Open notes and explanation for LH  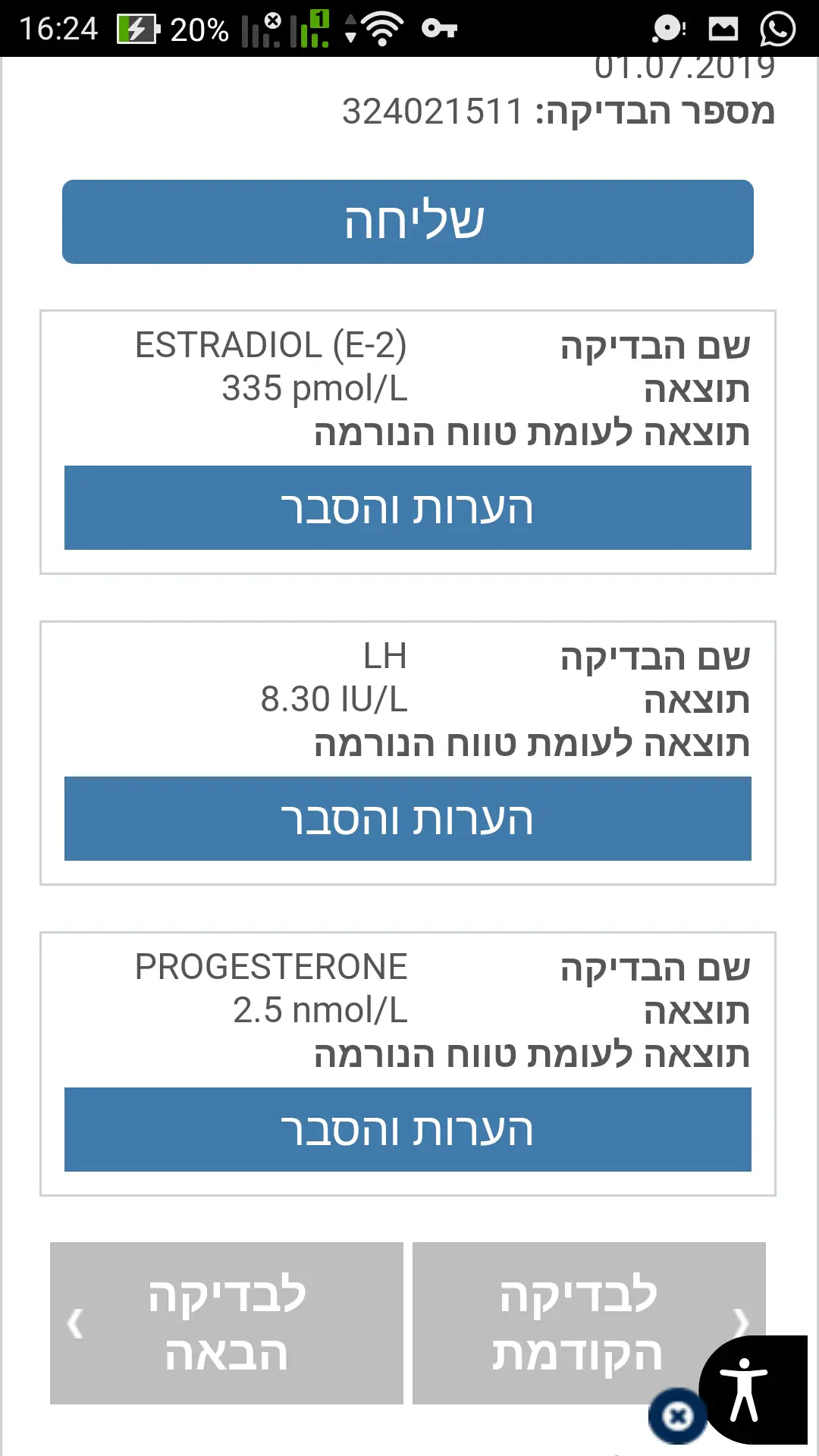tap(408, 818)
